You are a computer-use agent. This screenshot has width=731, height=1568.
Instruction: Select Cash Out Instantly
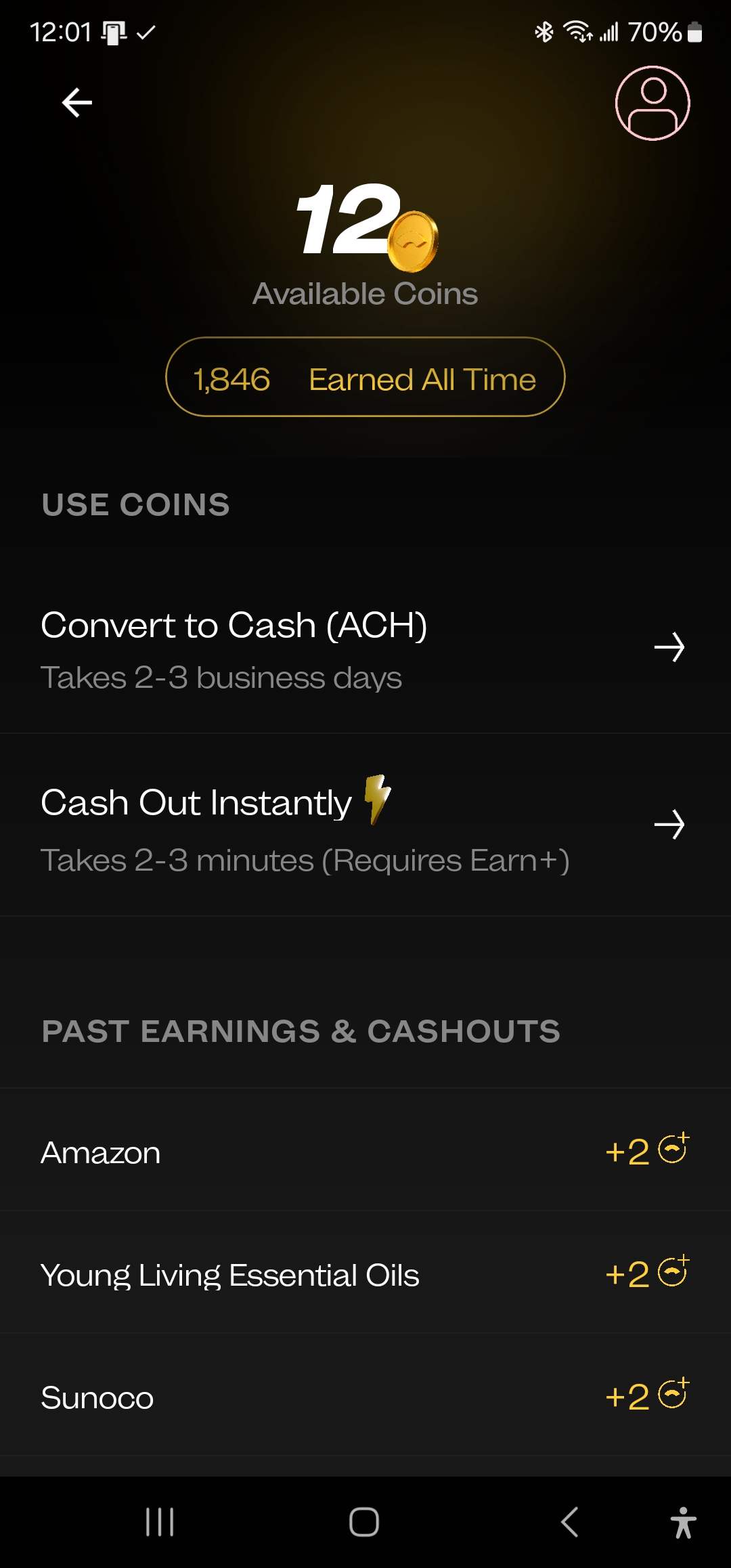click(x=365, y=825)
